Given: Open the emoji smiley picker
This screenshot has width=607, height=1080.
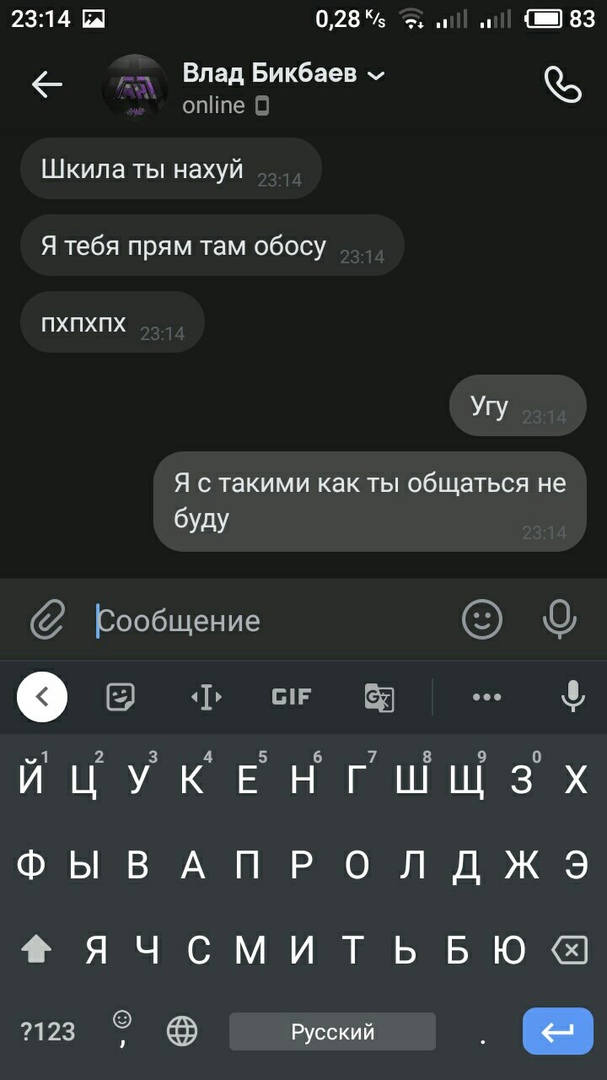Looking at the screenshot, I should 482,620.
